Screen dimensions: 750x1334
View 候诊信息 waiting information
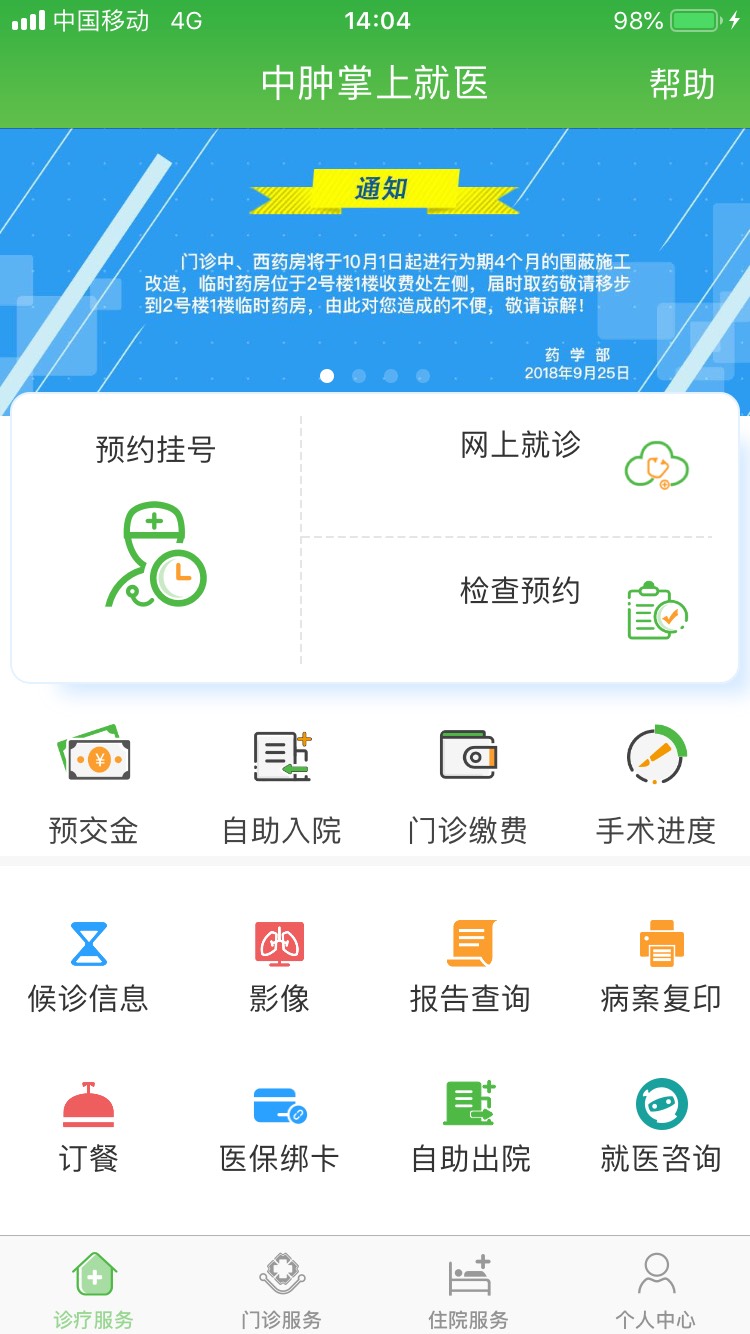click(x=88, y=965)
